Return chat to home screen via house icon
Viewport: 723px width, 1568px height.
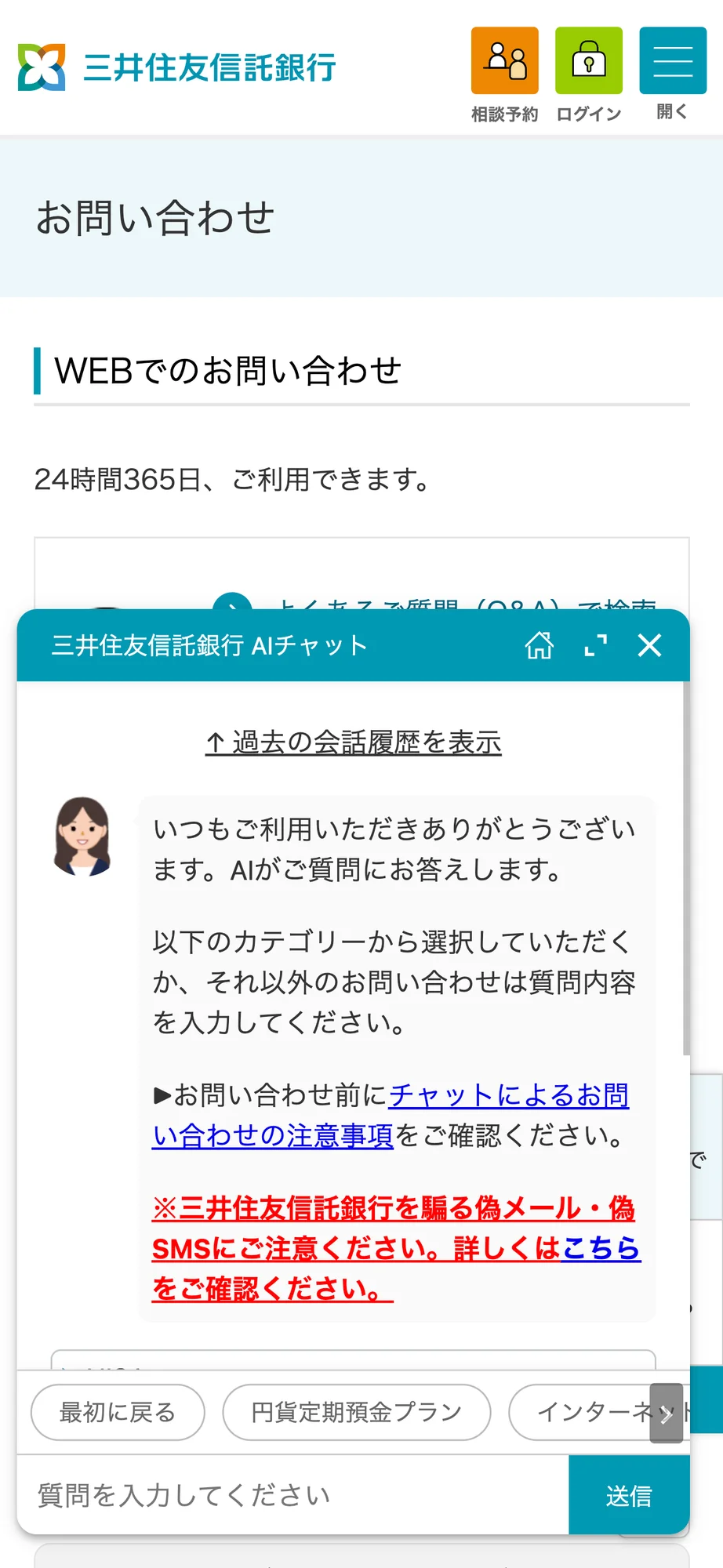540,644
